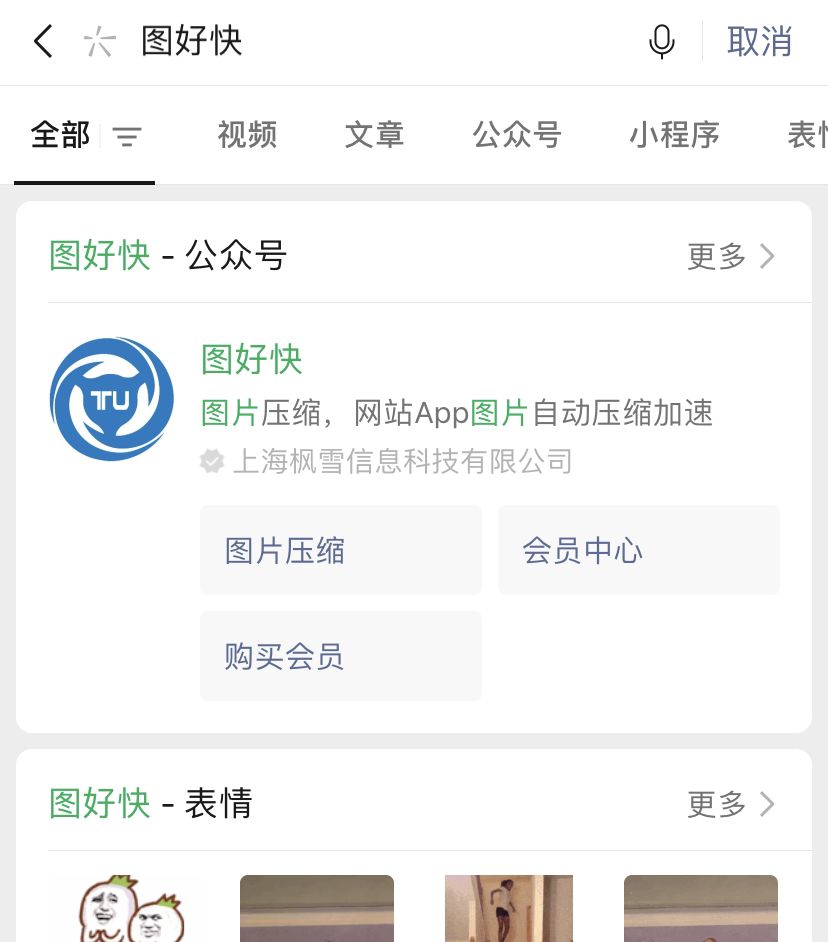Tap the chevron next to 表情 section 更多
The height and width of the screenshot is (942, 828).
click(767, 805)
